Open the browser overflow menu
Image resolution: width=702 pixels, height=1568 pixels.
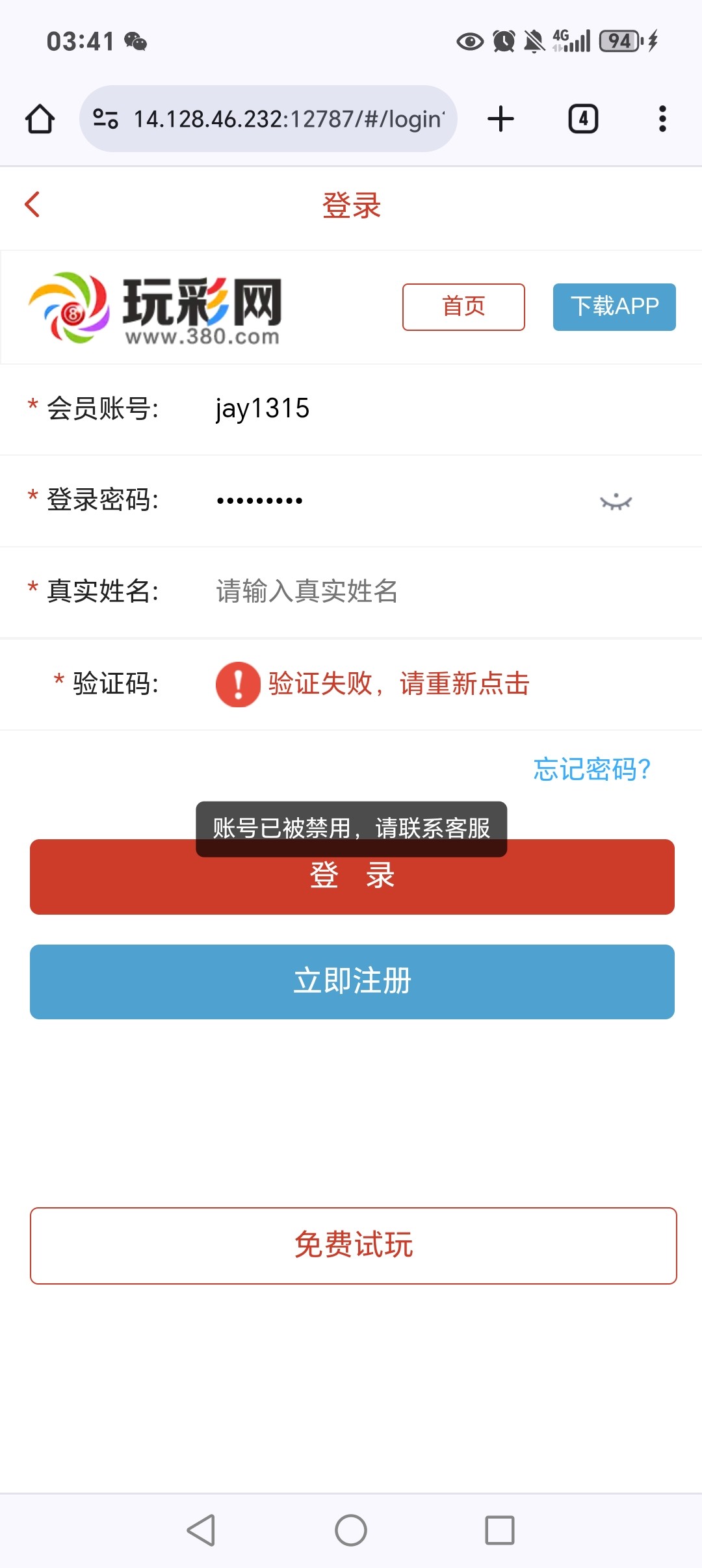coord(662,119)
